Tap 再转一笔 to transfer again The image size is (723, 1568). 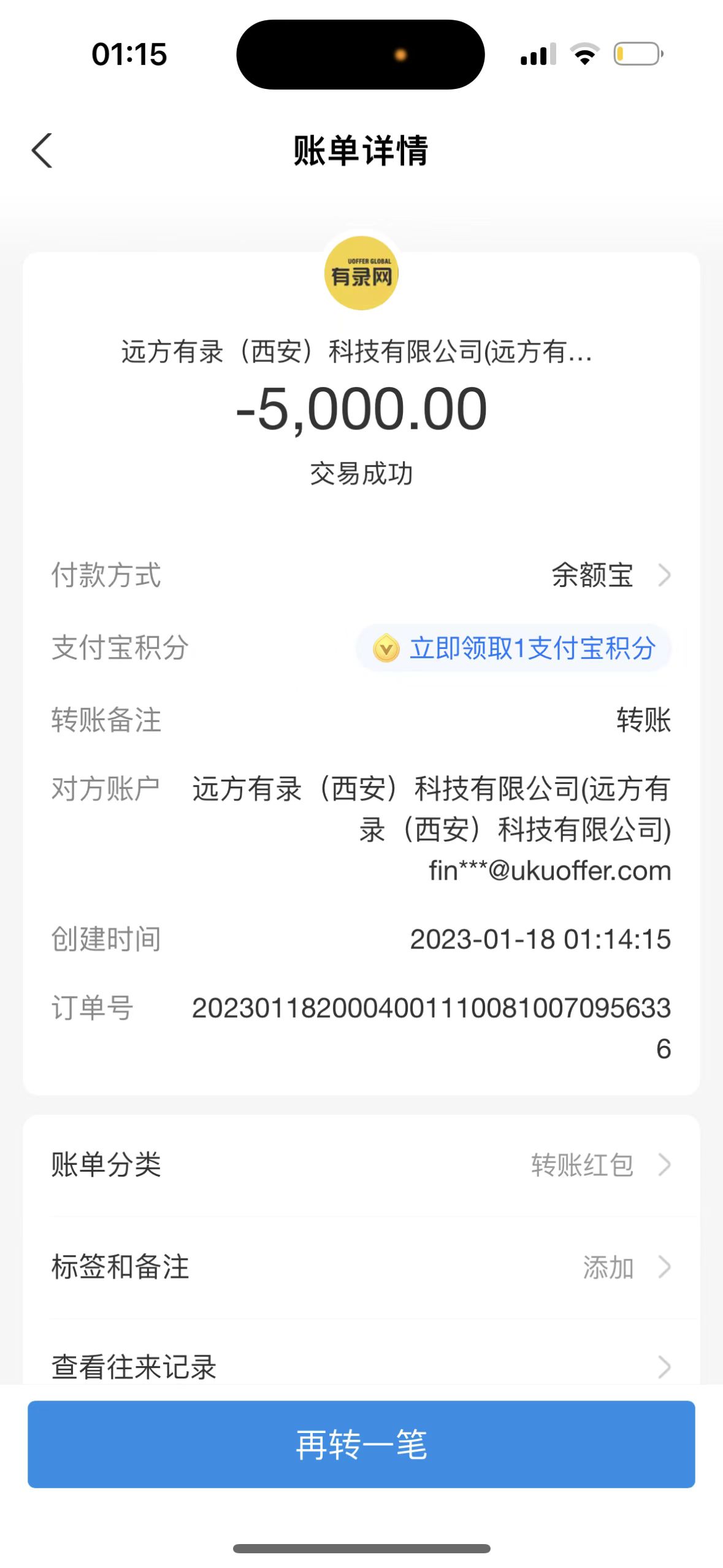click(361, 1444)
